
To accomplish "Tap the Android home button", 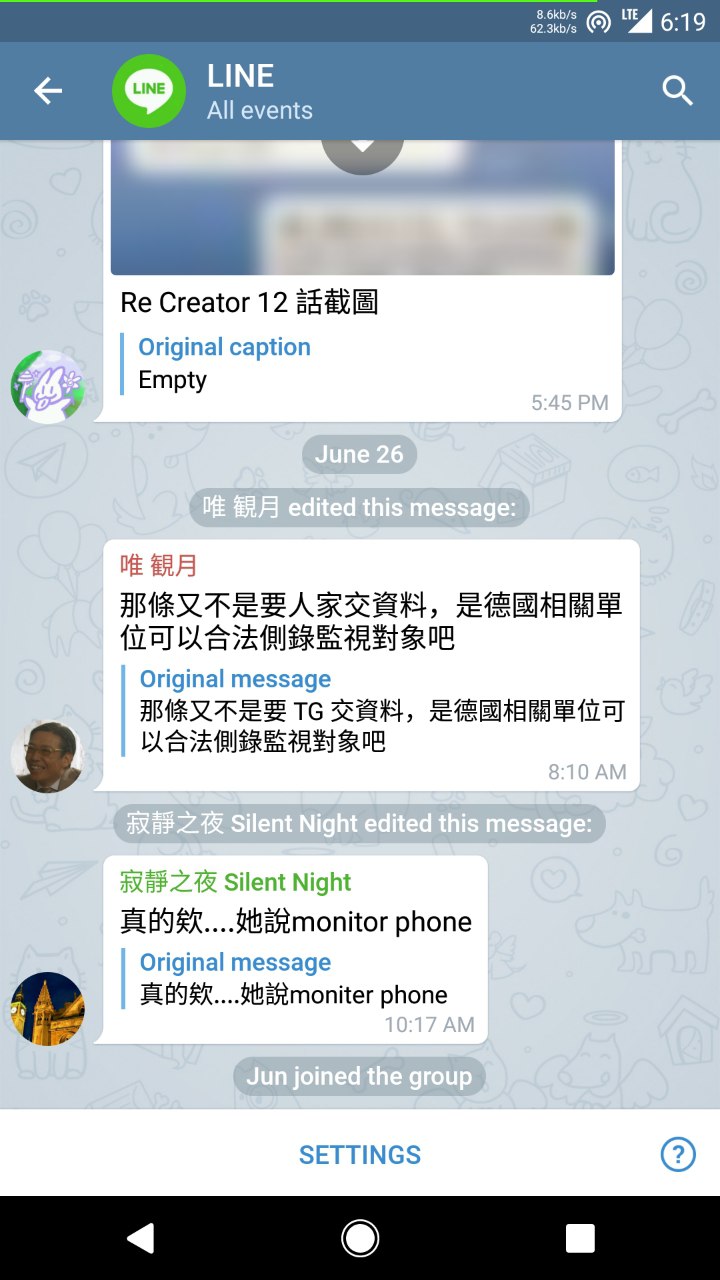I will pyautogui.click(x=360, y=1238).
